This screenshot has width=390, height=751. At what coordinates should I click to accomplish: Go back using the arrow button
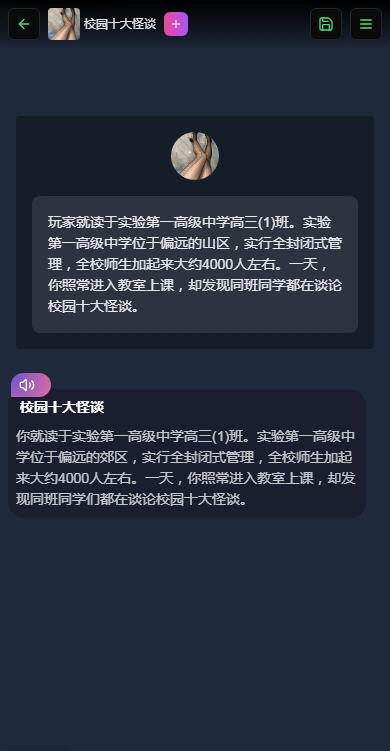tap(23, 24)
